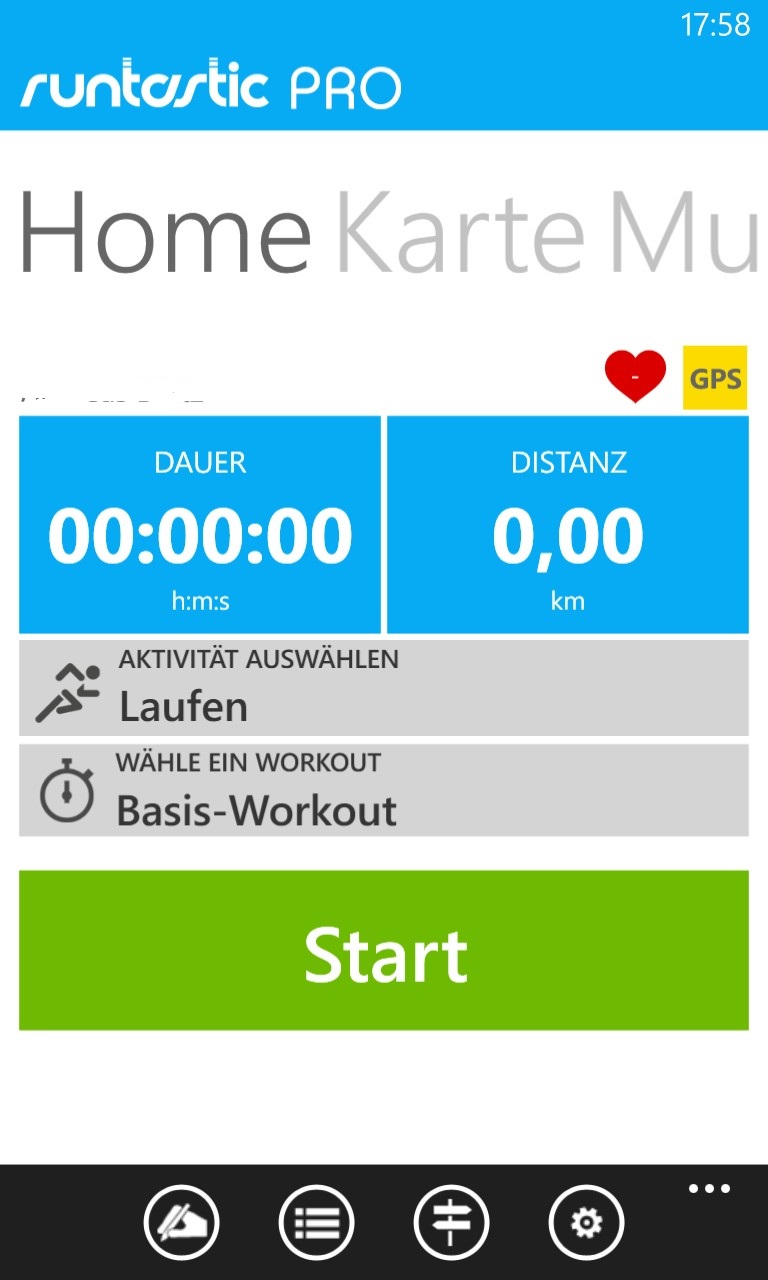Tap the red heart rate icon
768x1280 pixels.
coord(635,377)
